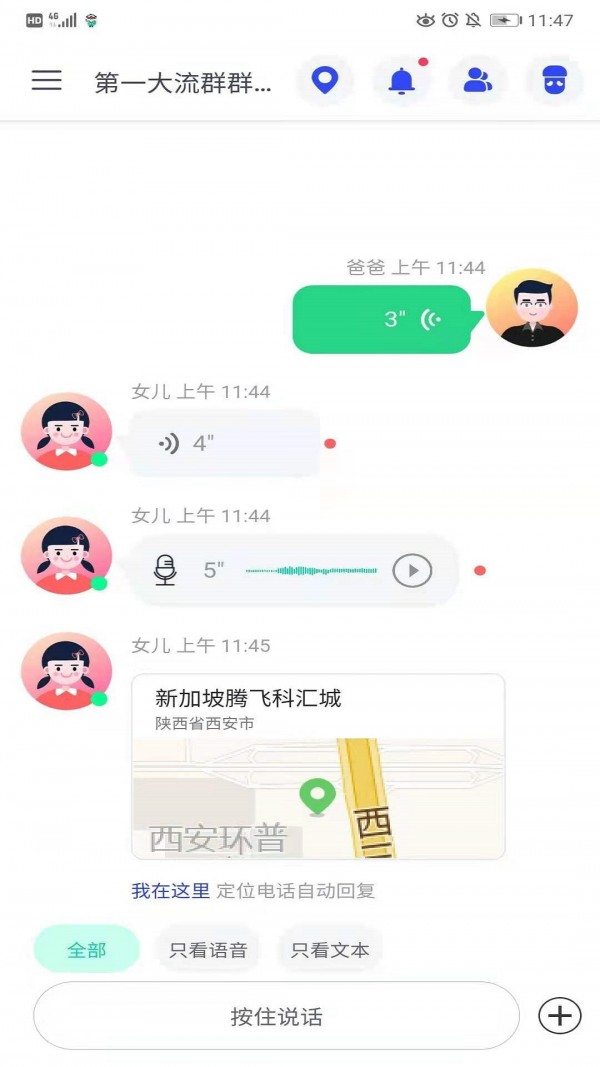Filter to 只看文本 messages
This screenshot has width=600, height=1067.
[330, 949]
